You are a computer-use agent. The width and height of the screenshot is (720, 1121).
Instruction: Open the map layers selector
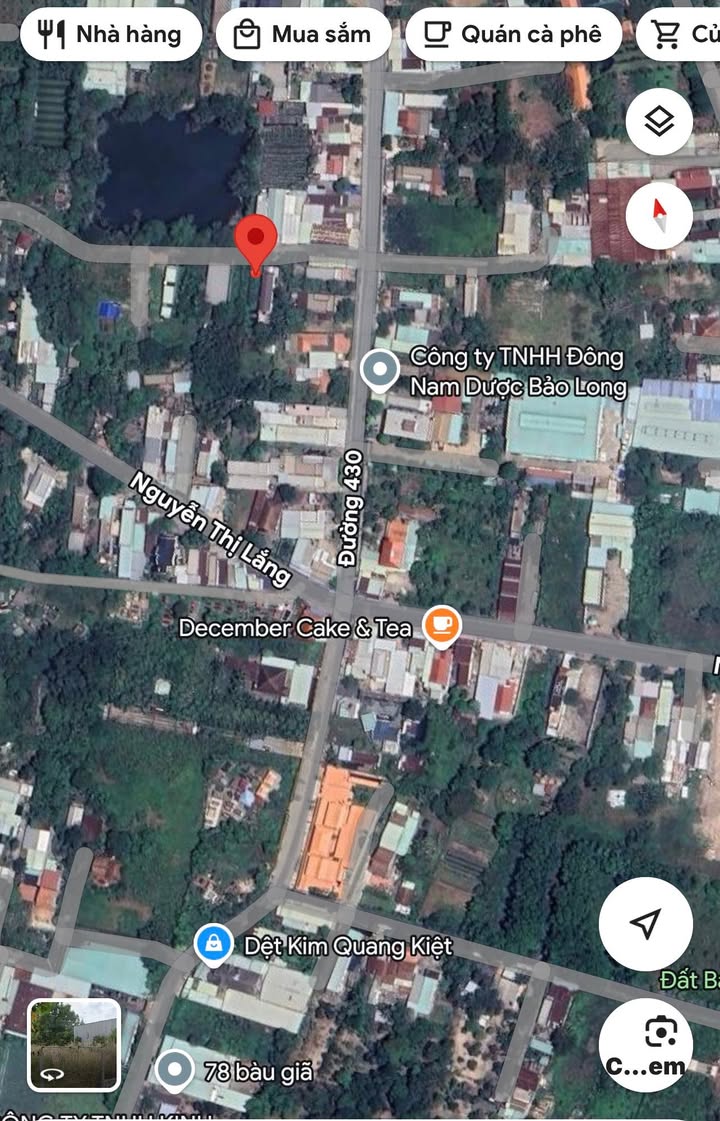pos(659,122)
